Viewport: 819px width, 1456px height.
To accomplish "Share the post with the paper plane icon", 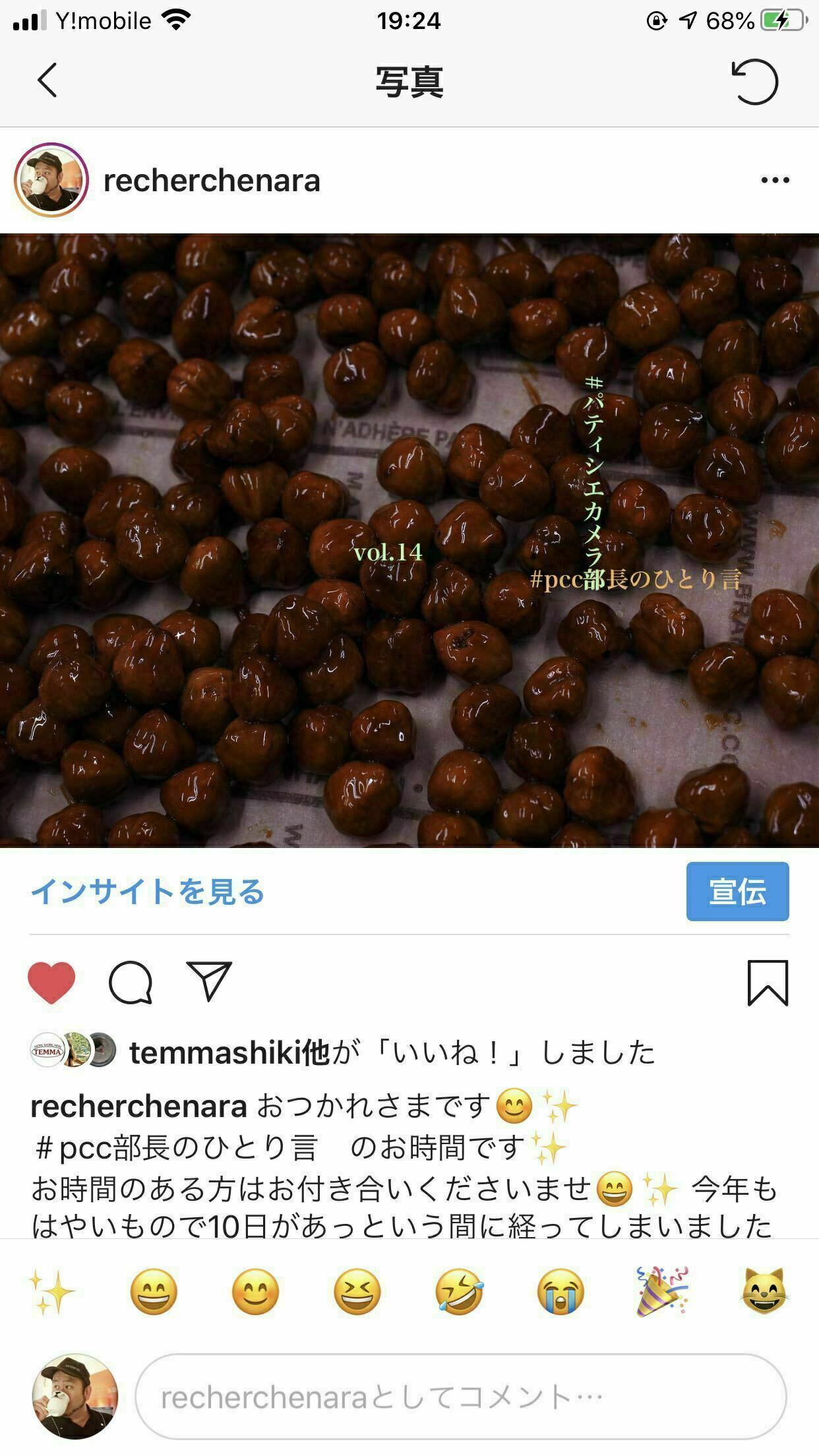I will [x=209, y=981].
